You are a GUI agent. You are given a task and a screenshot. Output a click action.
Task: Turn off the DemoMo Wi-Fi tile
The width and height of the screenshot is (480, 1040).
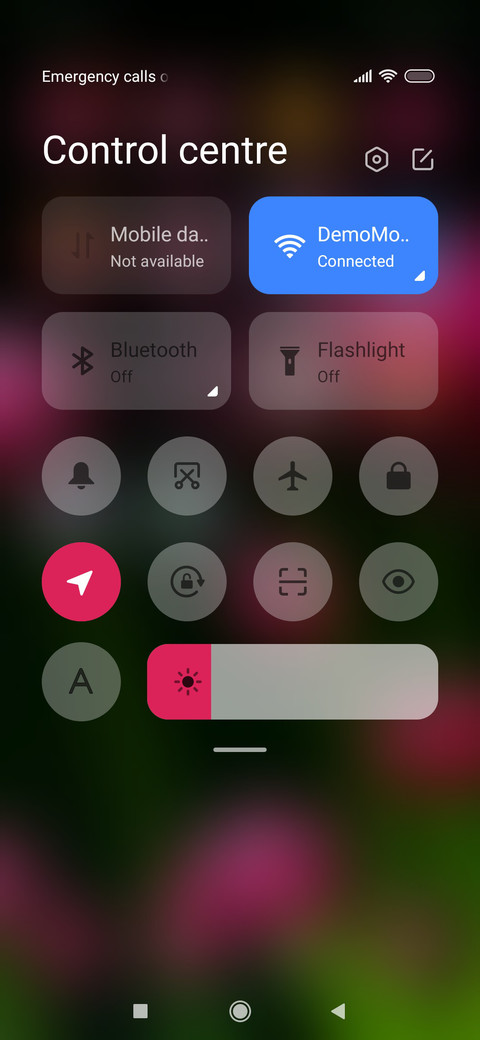tap(343, 245)
